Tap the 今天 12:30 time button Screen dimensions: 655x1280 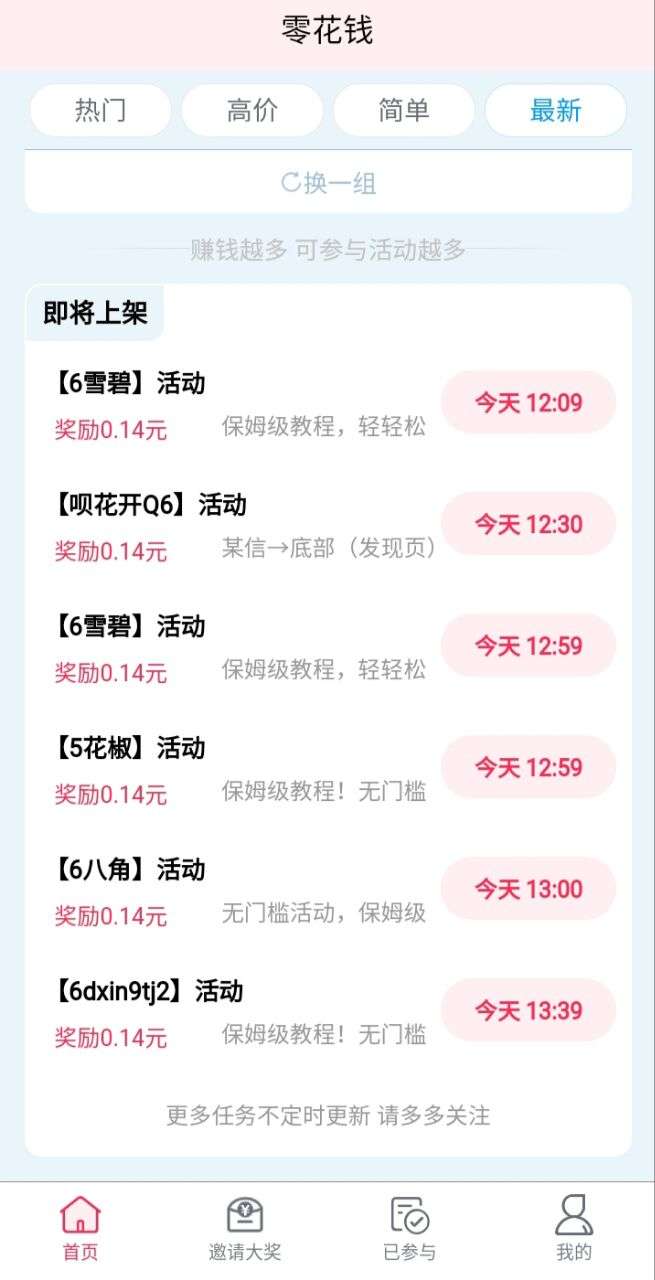pos(528,524)
